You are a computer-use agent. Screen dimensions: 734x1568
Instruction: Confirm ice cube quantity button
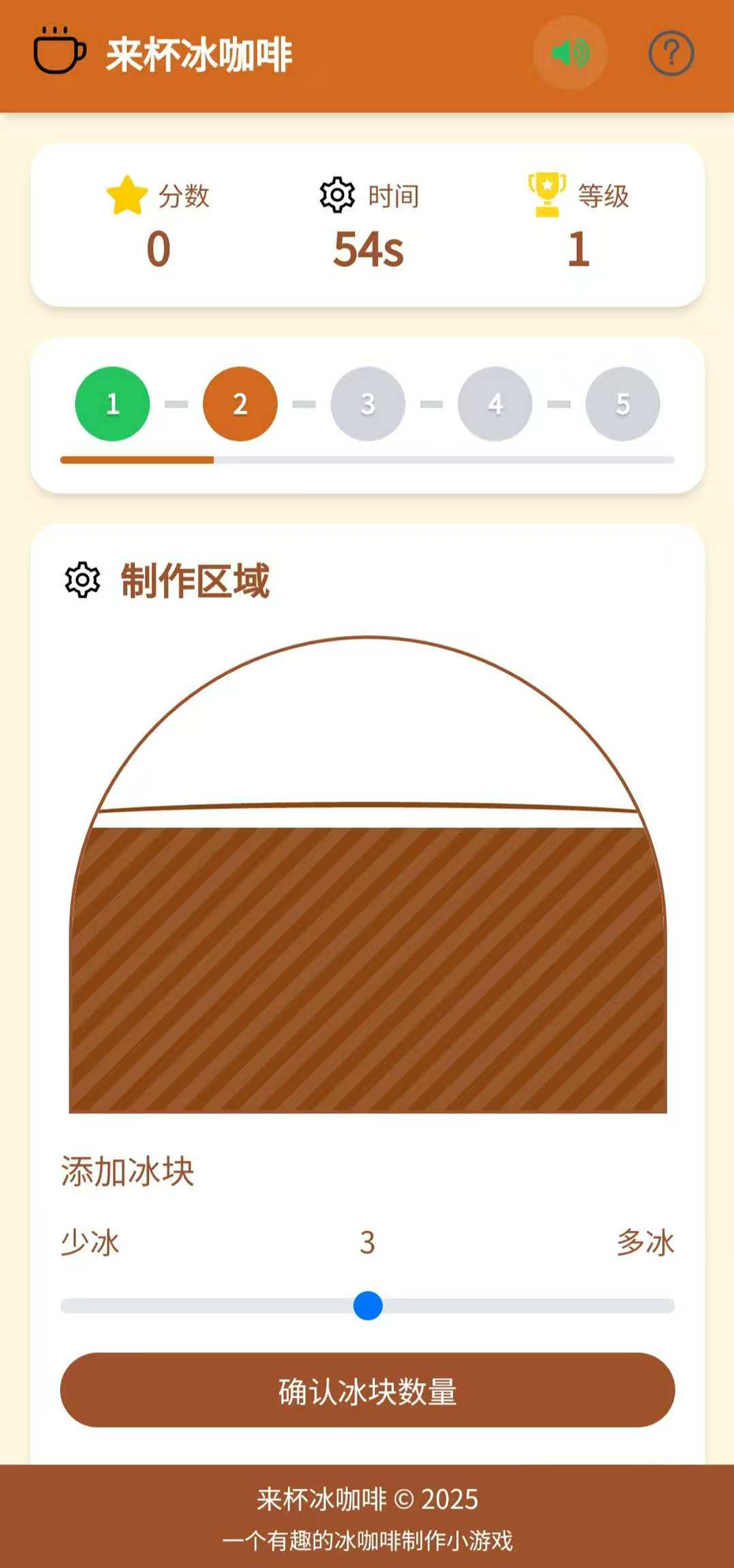367,1390
